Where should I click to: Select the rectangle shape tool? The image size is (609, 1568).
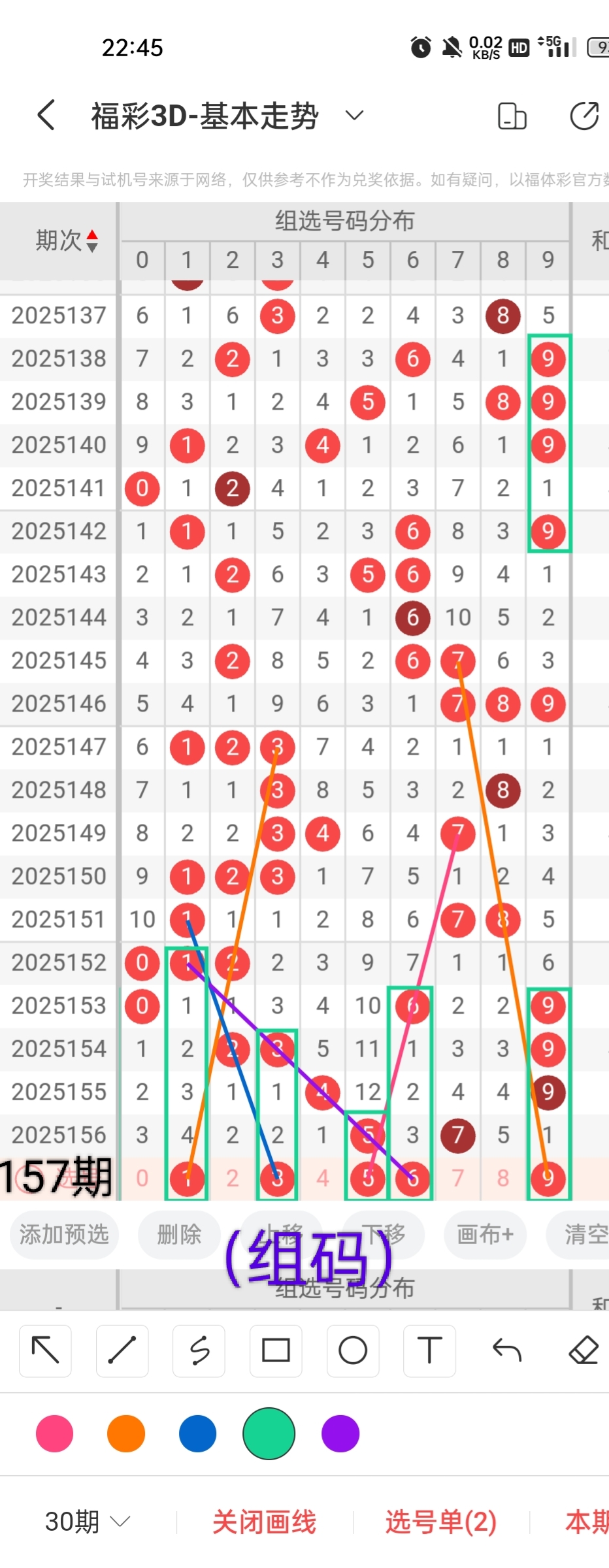click(276, 1350)
